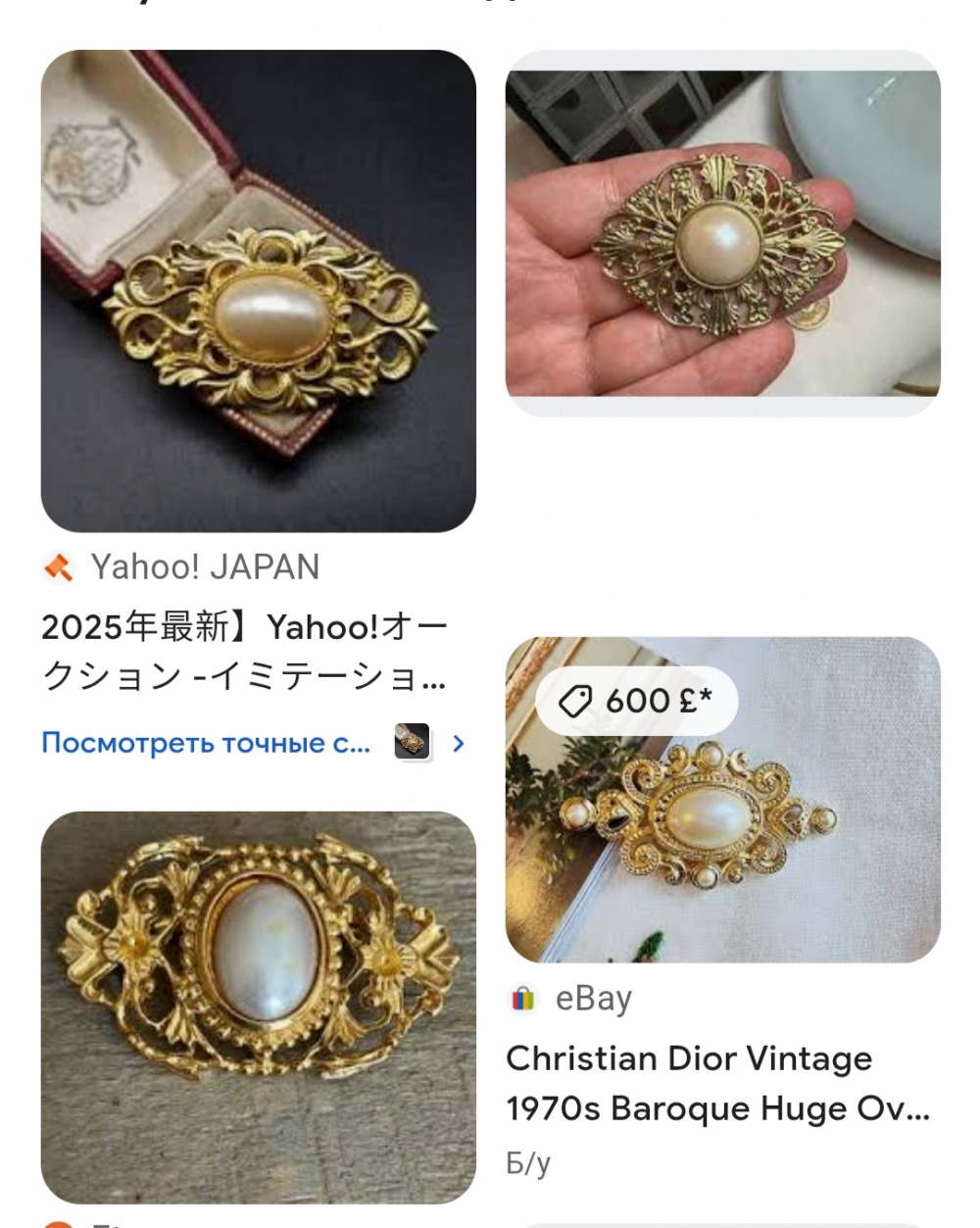Screen dimensions: 980x1228
Task: Open Christian Dior Vintage 1970s Baroque listing
Action: [x=717, y=1083]
